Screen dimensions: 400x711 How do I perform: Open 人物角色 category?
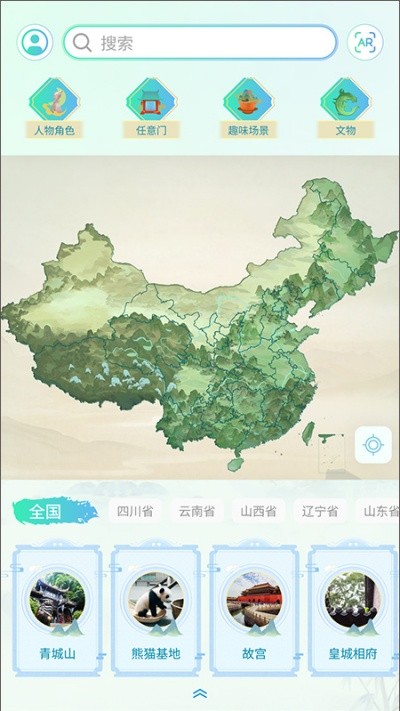point(54,108)
